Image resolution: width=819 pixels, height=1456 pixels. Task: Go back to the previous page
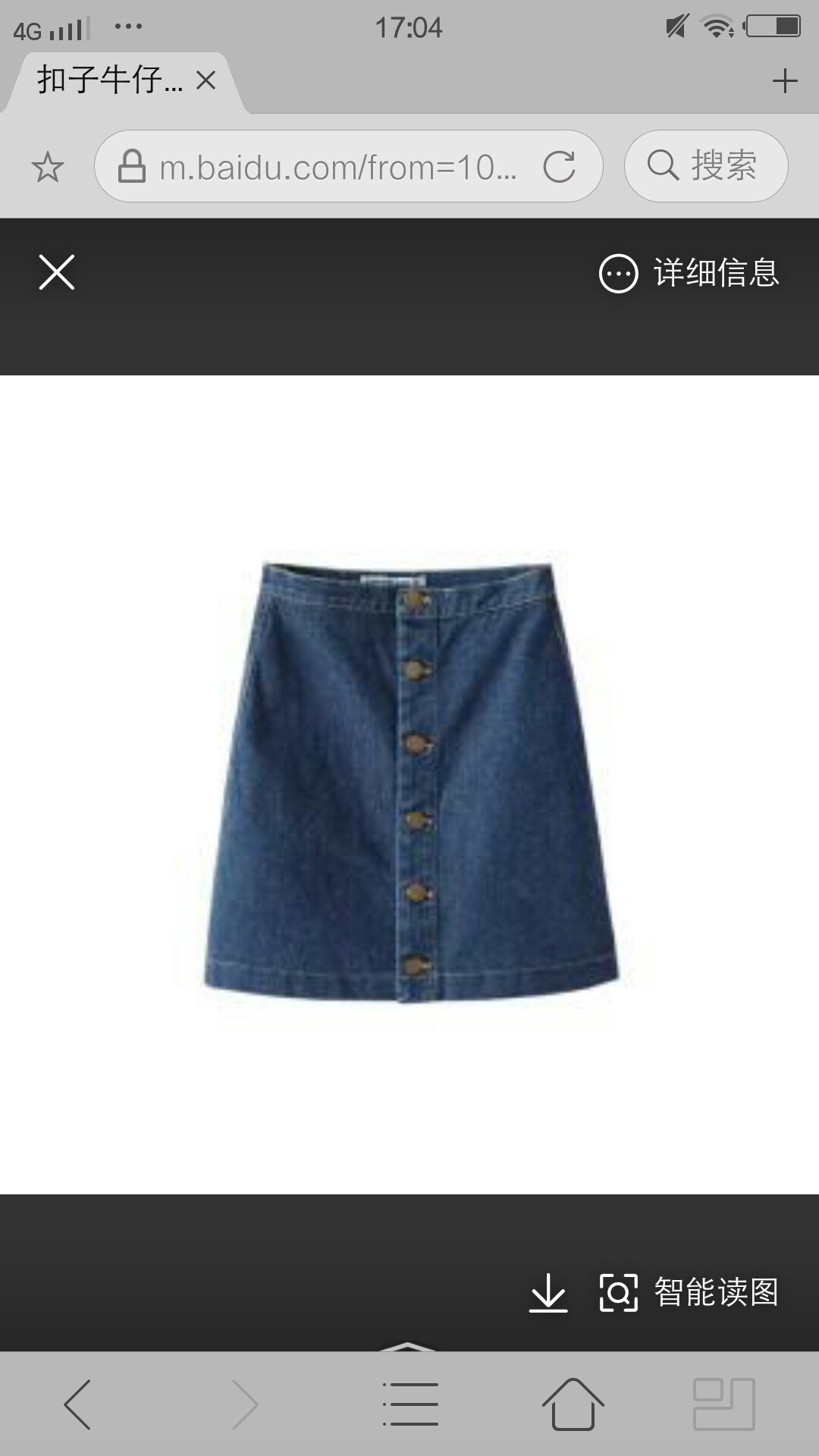pyautogui.click(x=78, y=1404)
